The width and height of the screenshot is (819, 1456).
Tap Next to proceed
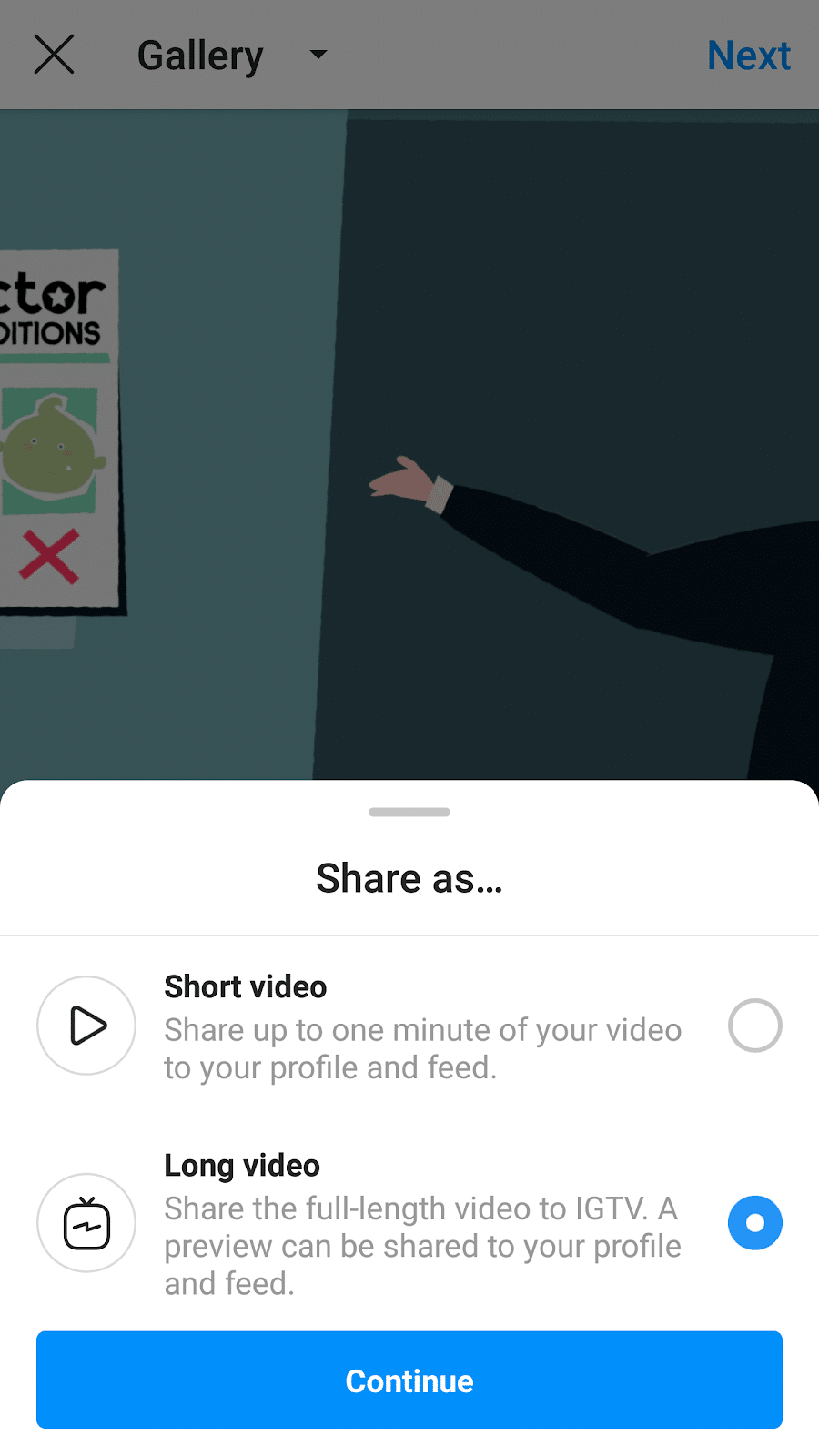748,56
